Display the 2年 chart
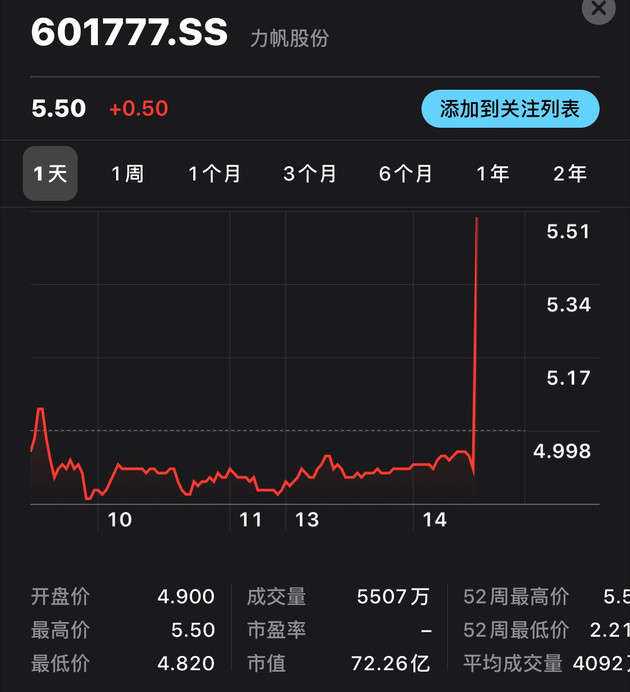630x692 pixels. (x=570, y=174)
